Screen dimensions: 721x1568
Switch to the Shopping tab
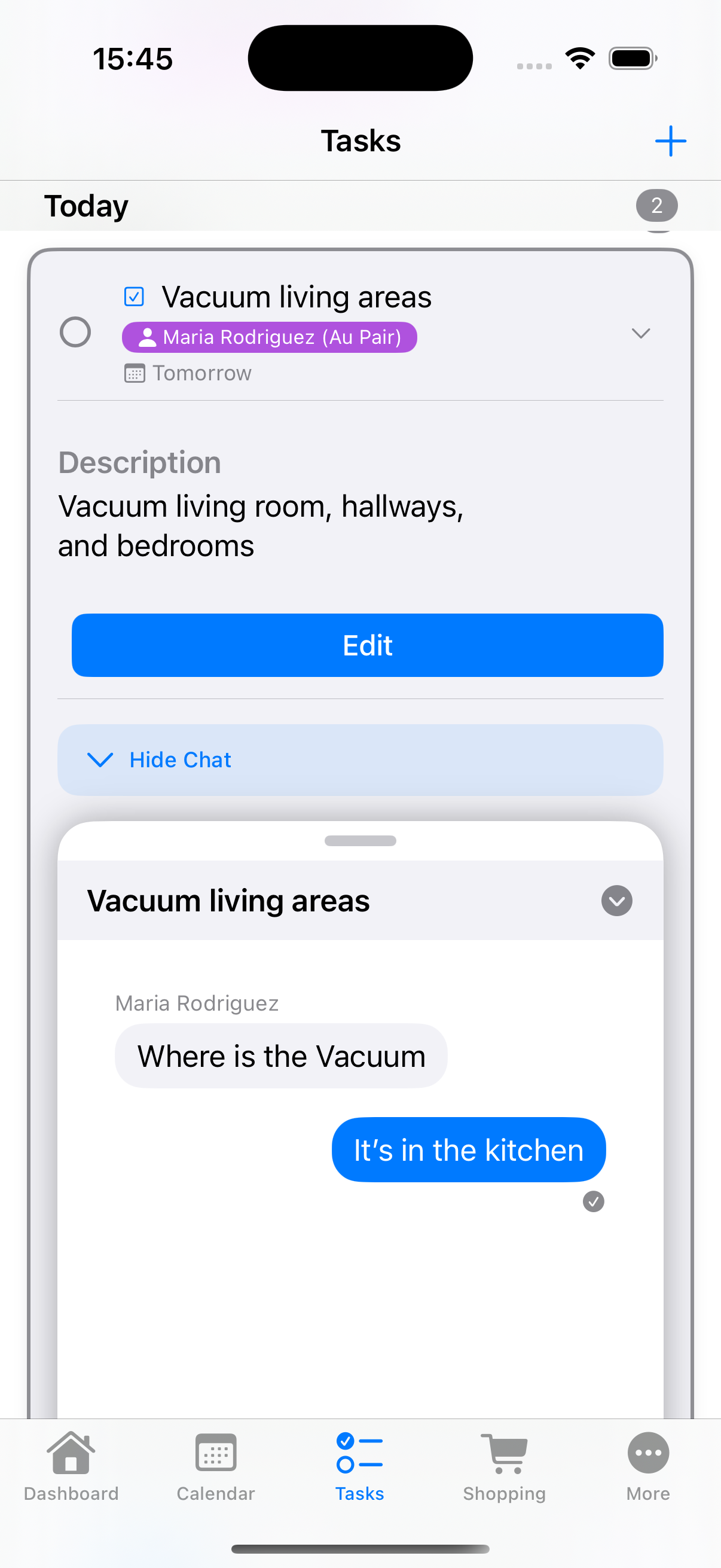504,1469
